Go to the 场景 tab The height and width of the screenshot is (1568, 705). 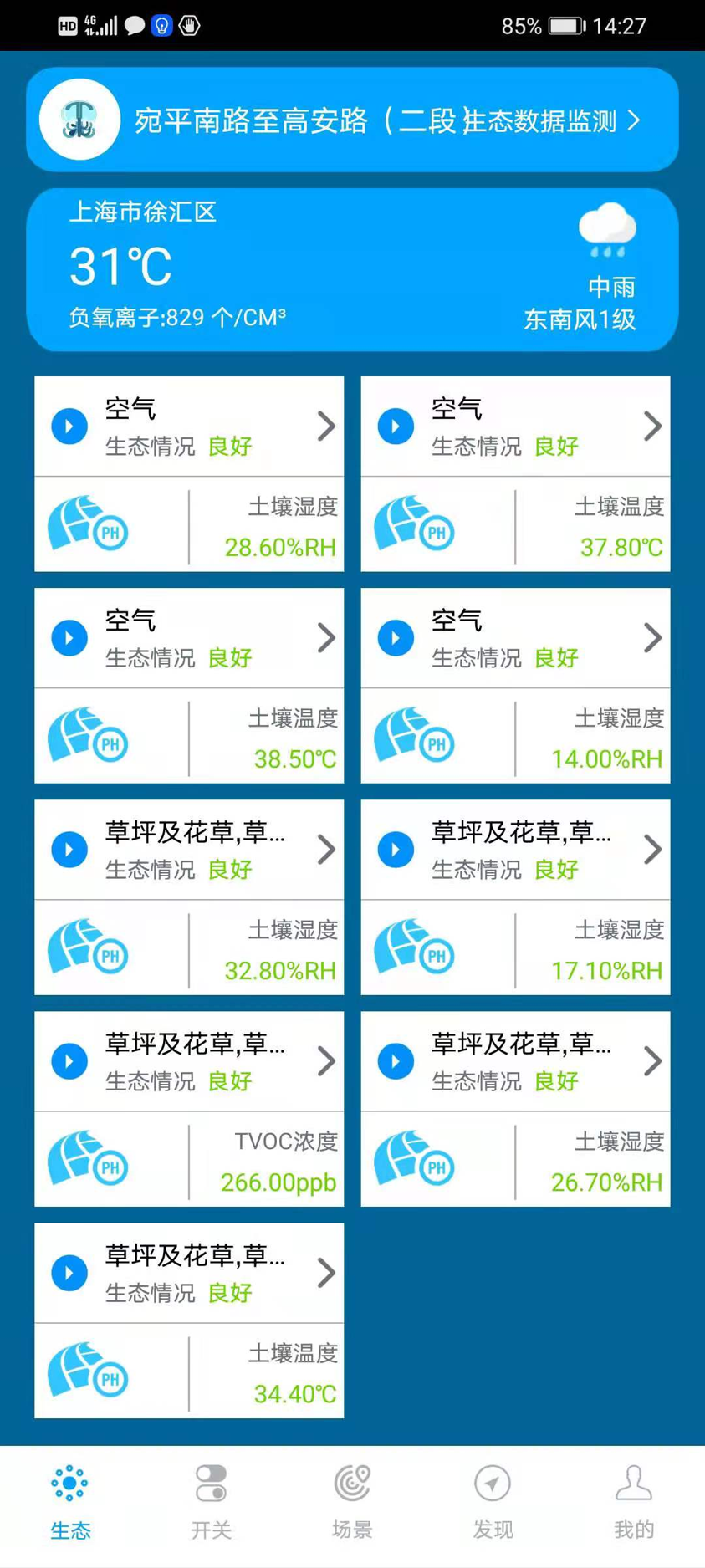point(352,1502)
